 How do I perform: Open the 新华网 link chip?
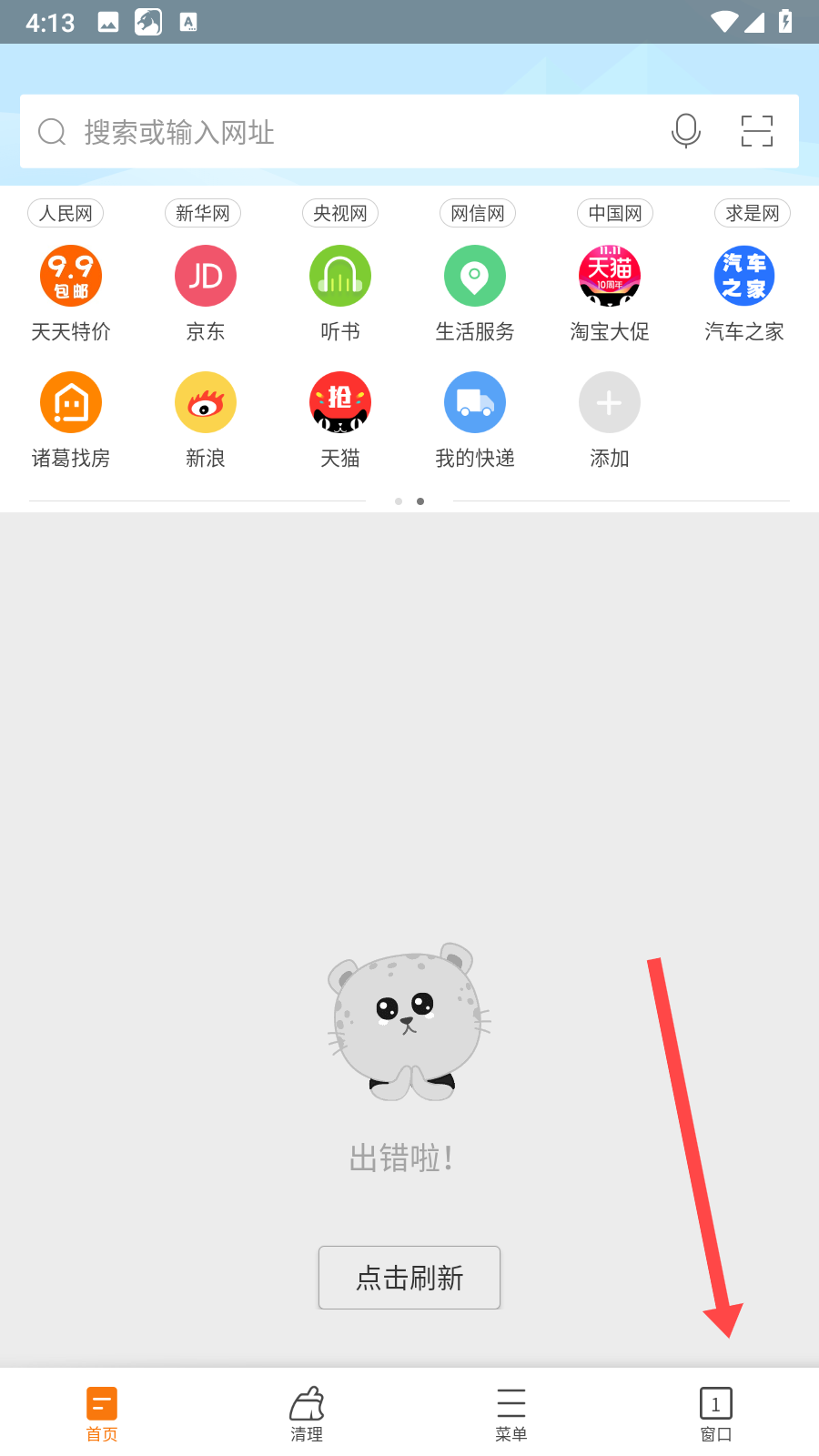(203, 213)
